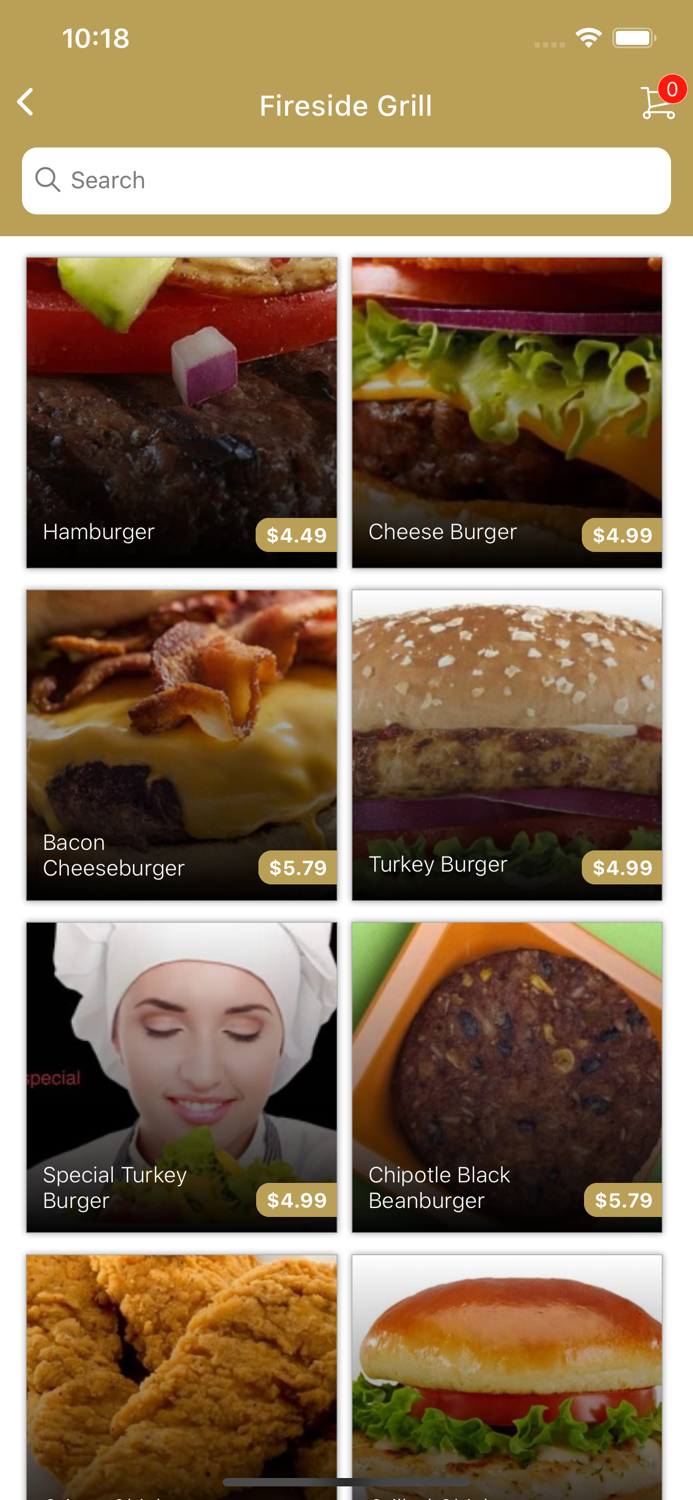Choose the Turkey Burger card
Screen dimensions: 693x1500
507,745
